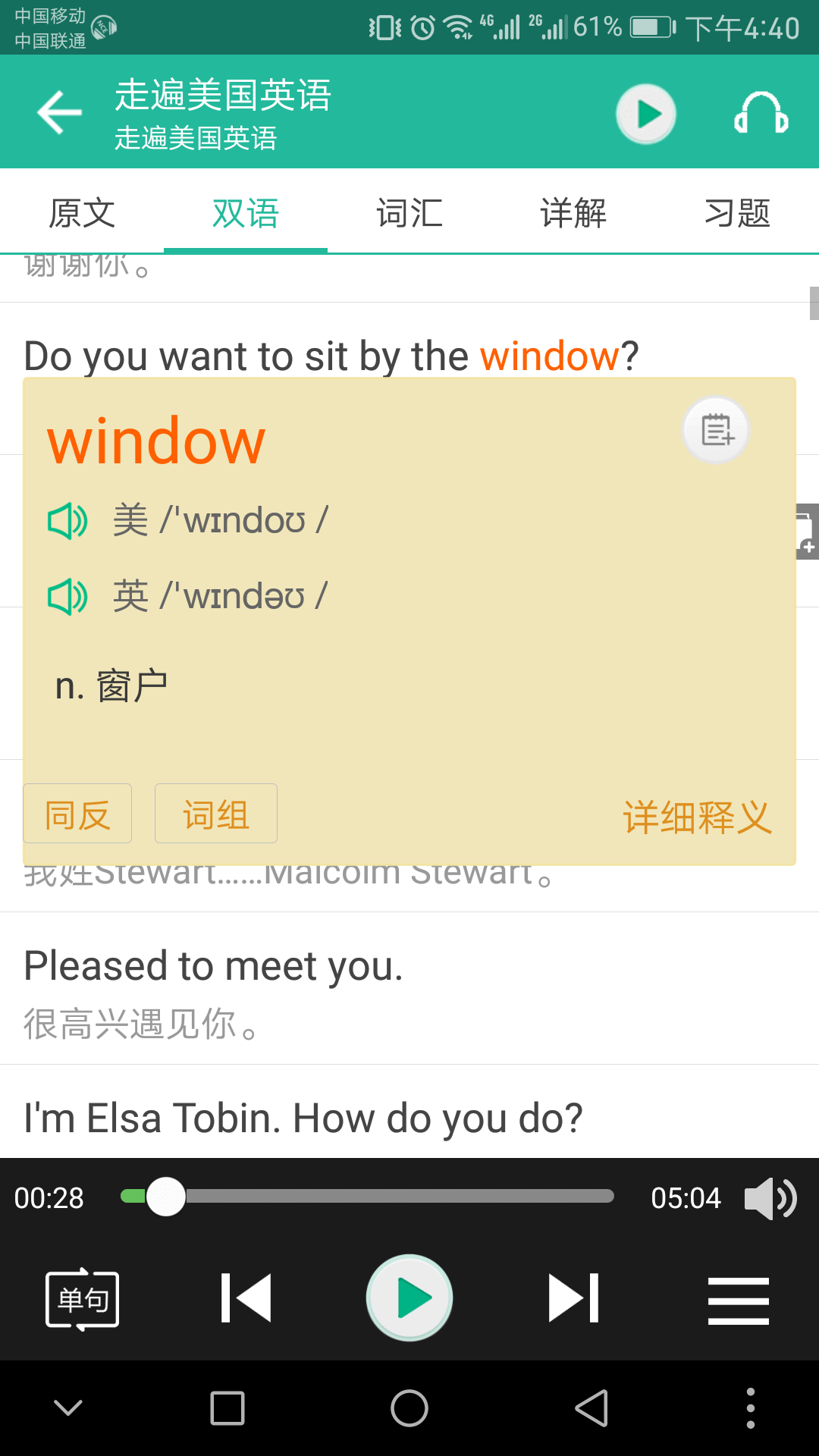This screenshot has width=819, height=1456.
Task: Start lesson audio via top play button
Action: click(x=646, y=112)
